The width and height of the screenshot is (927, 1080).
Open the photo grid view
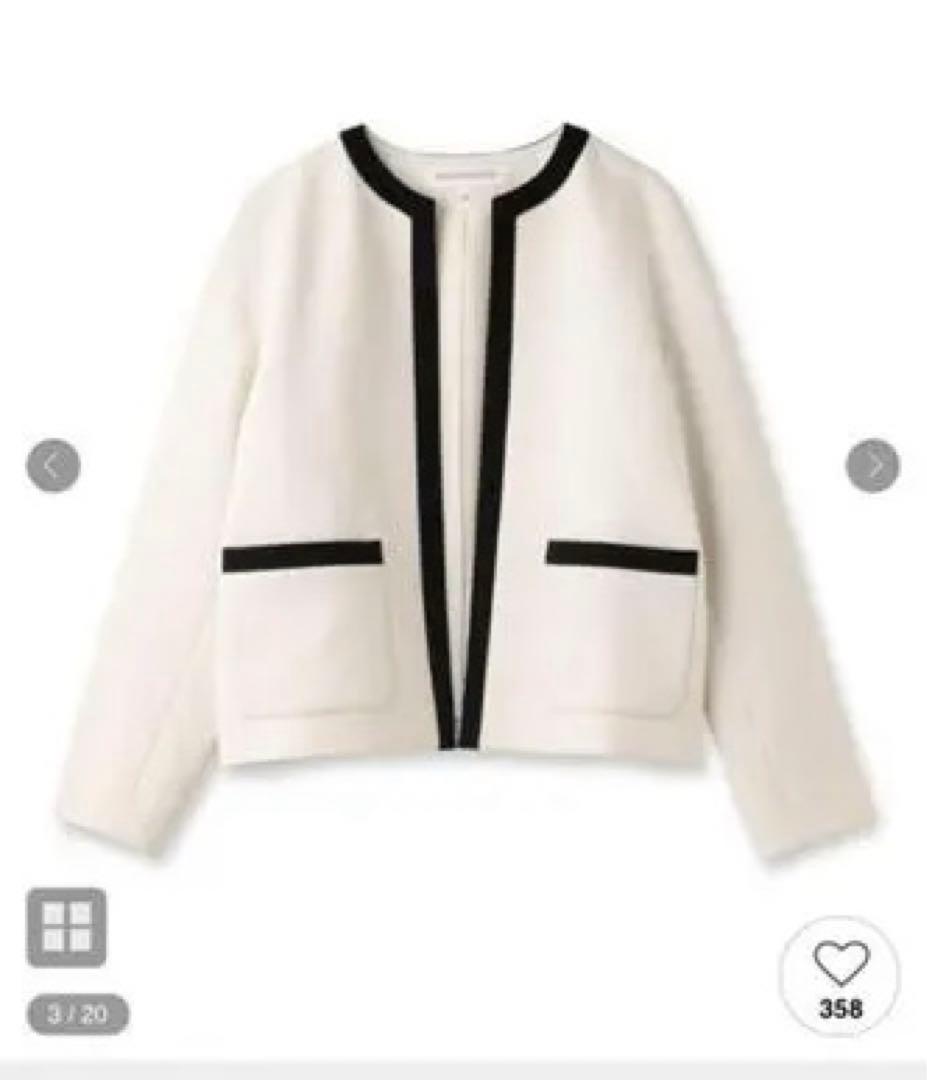[x=66, y=927]
